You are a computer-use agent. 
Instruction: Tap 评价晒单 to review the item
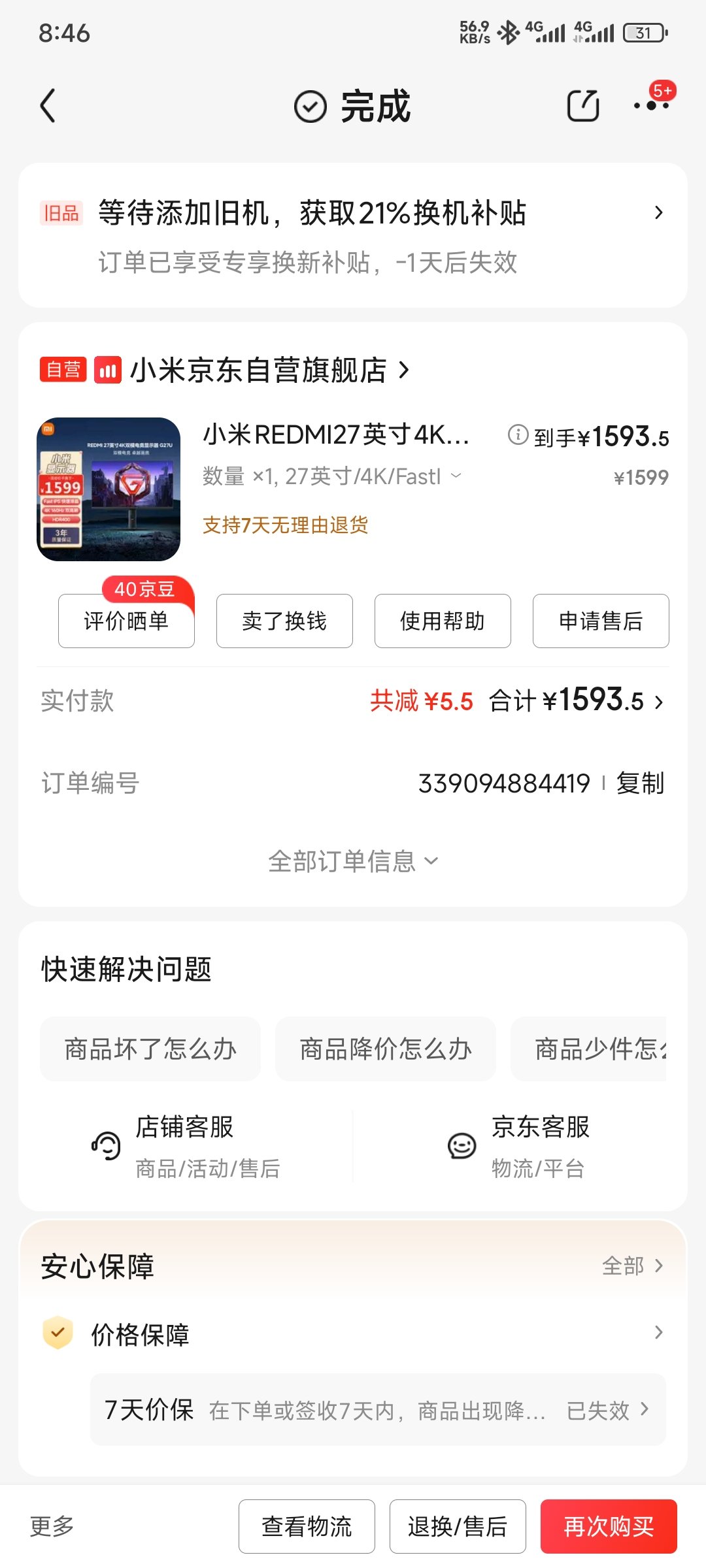click(126, 621)
